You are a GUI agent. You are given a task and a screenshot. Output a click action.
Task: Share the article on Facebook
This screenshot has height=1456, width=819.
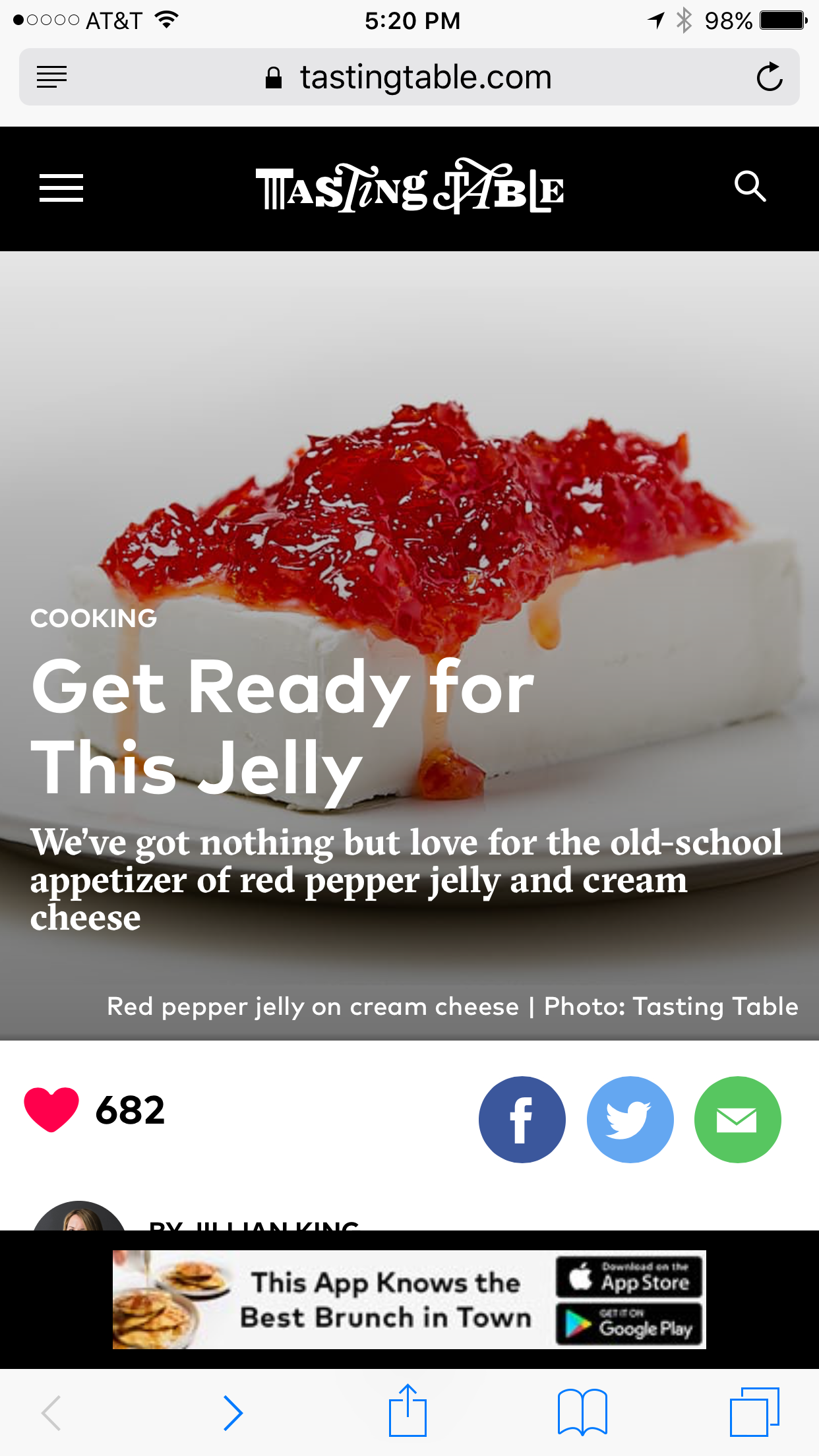pos(522,1119)
